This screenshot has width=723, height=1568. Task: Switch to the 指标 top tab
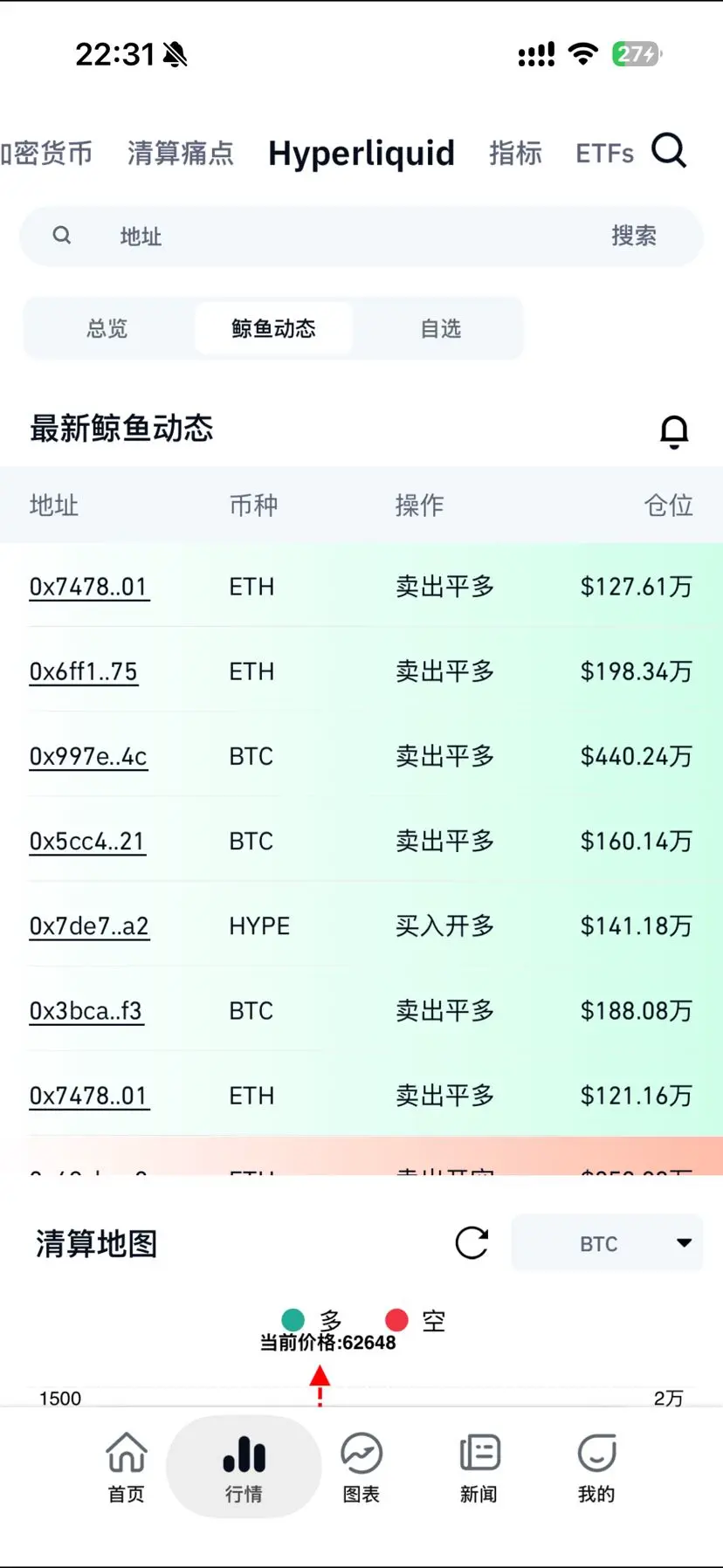pos(515,154)
